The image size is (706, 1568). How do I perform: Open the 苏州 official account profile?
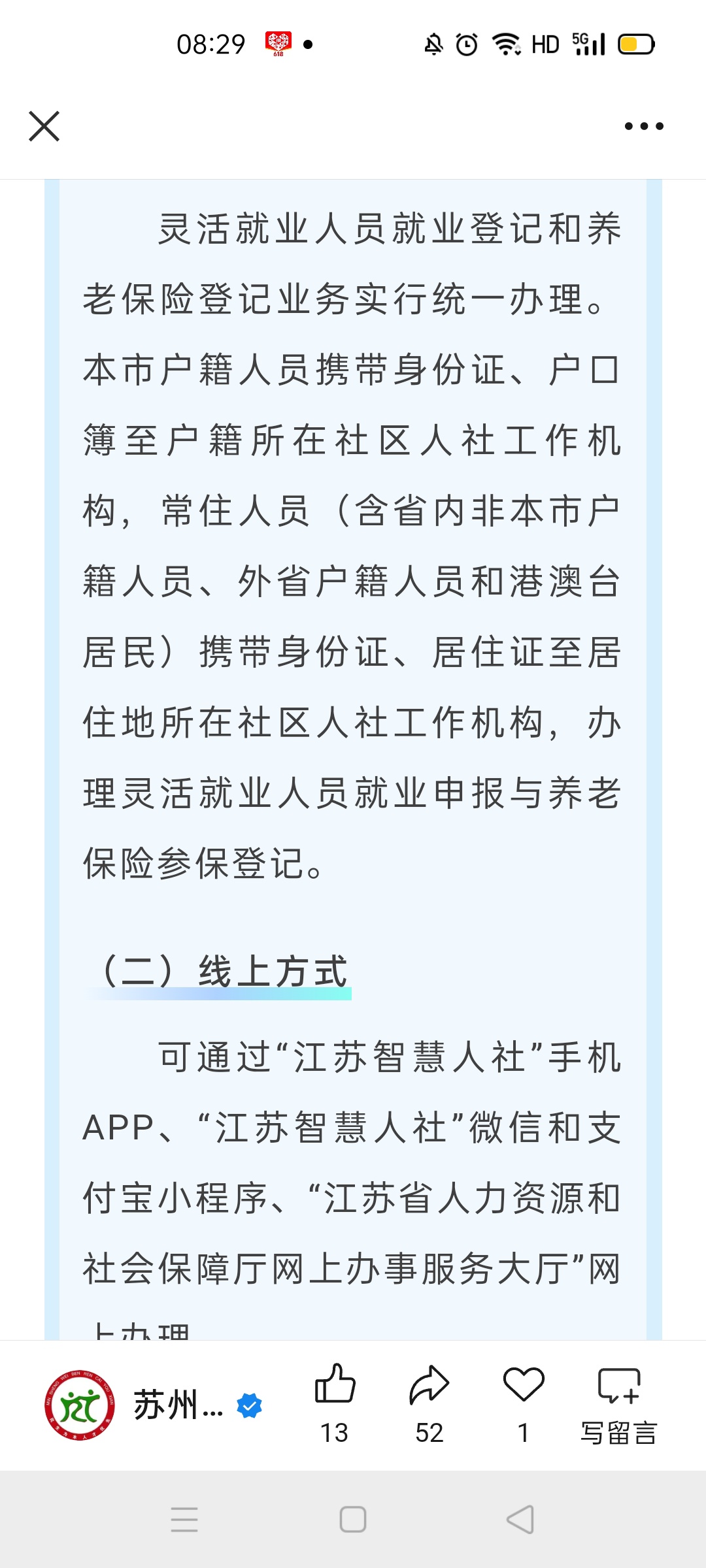click(153, 1405)
